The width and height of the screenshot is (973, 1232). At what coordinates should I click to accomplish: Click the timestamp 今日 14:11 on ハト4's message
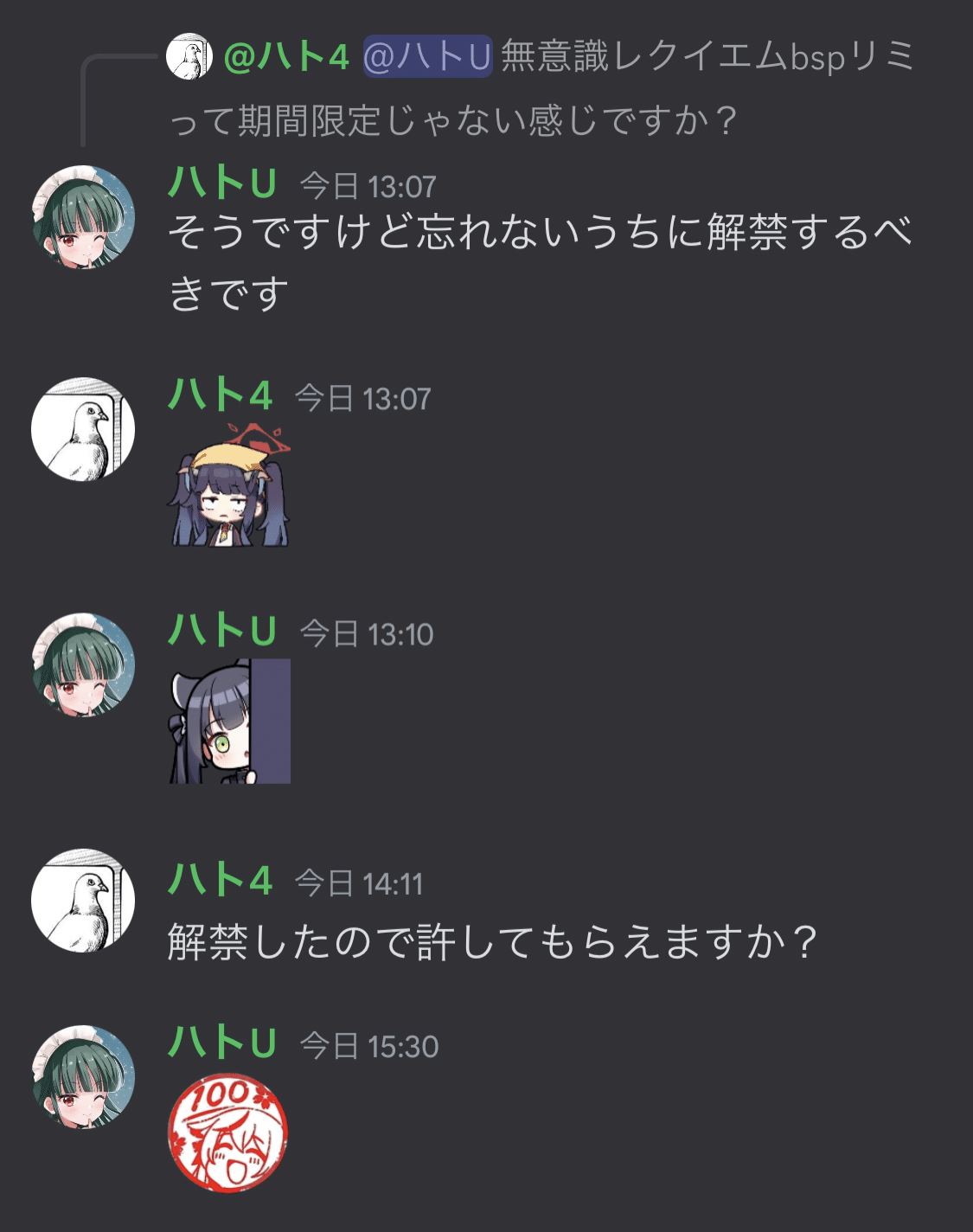[x=370, y=885]
